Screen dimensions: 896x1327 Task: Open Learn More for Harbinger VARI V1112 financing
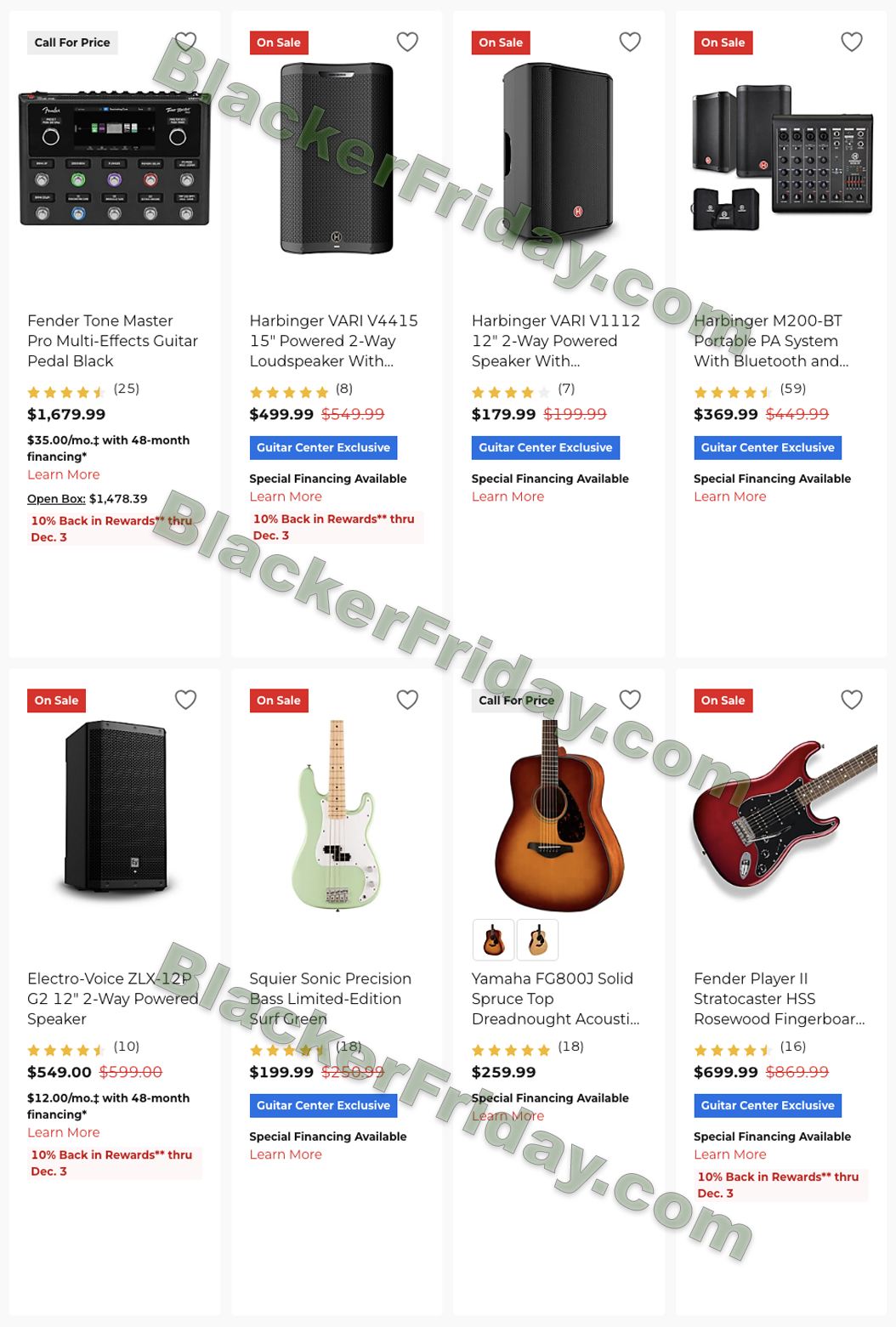(508, 497)
